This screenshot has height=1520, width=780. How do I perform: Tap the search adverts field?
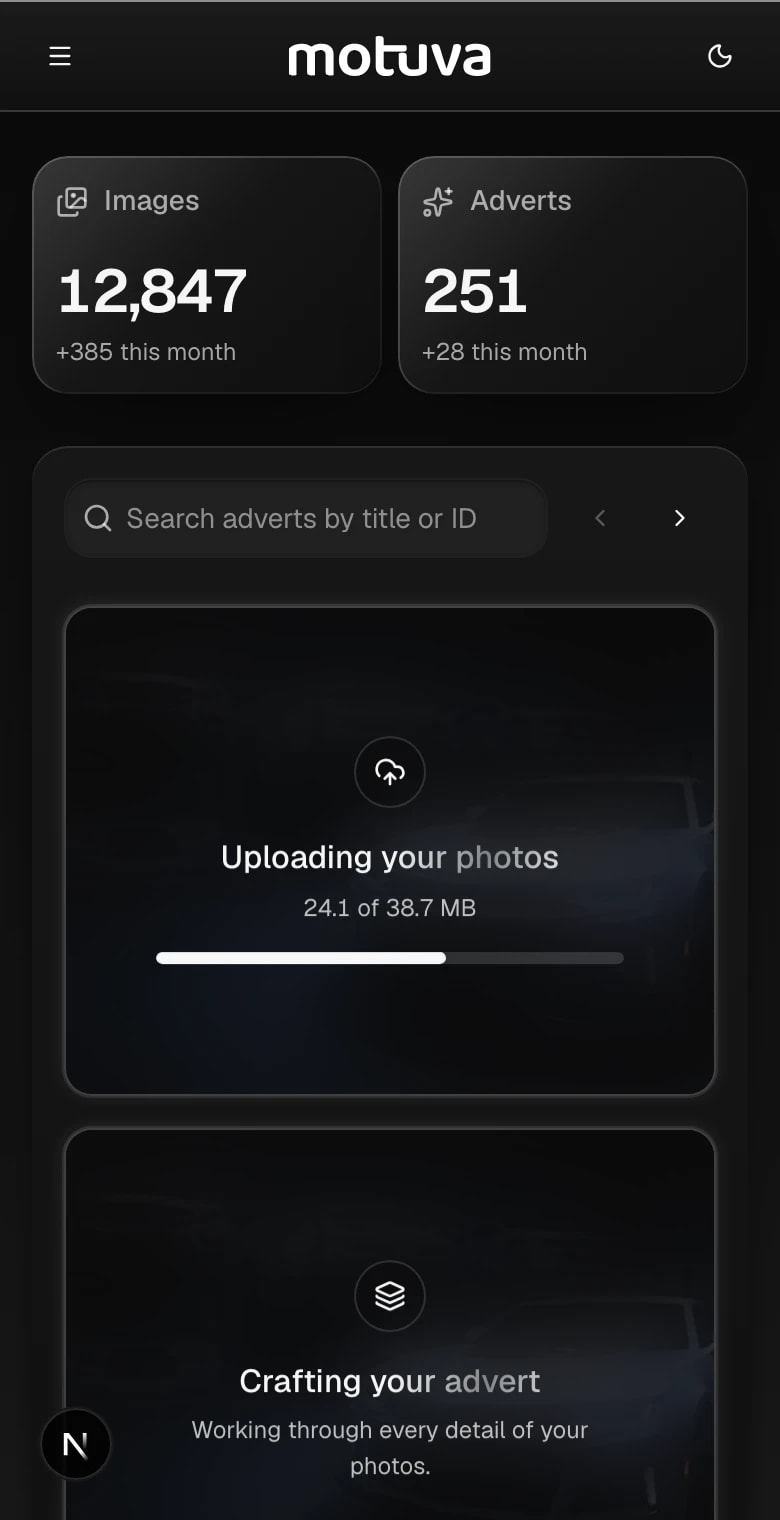pos(306,518)
